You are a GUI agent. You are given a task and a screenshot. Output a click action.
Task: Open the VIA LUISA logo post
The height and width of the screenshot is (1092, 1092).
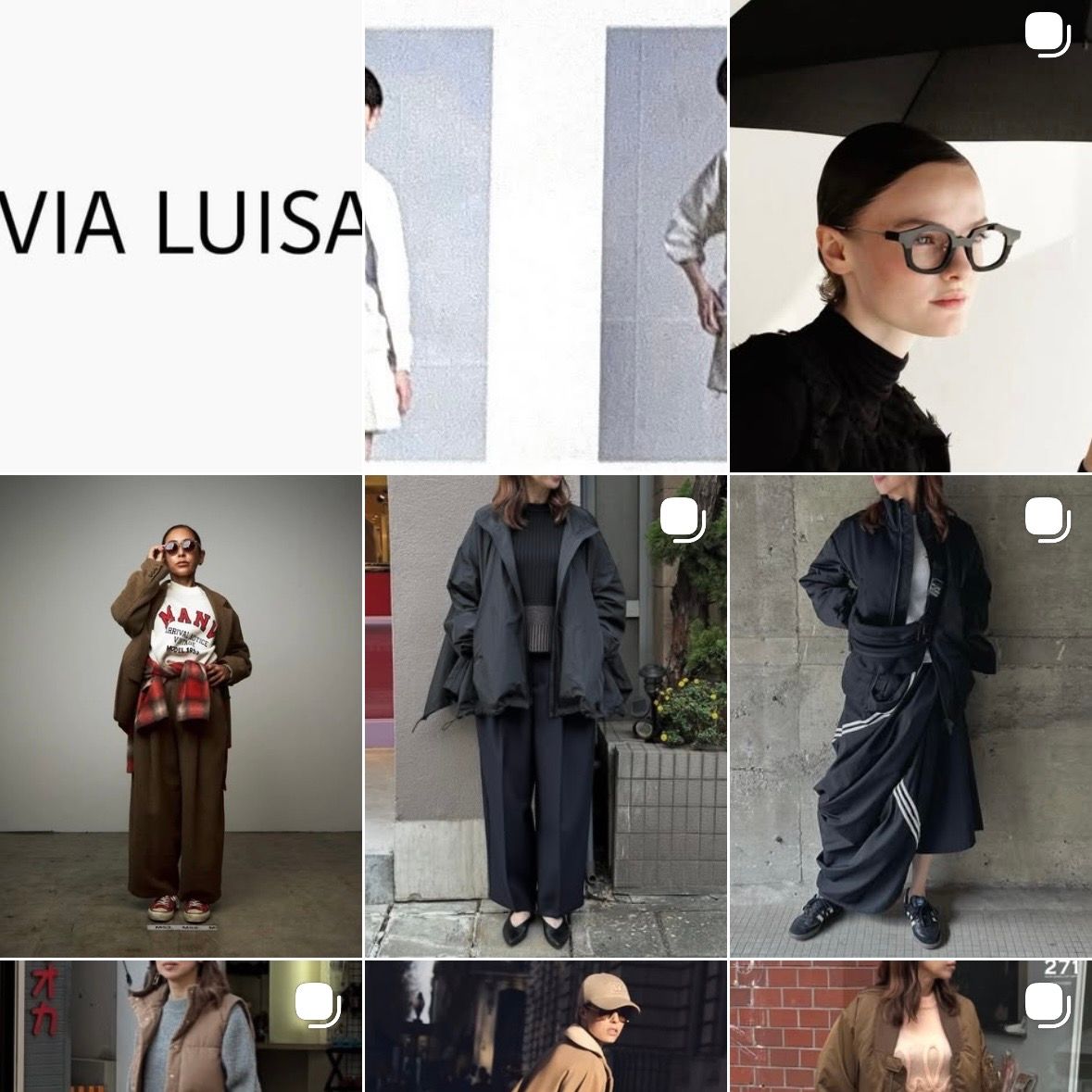[x=181, y=235]
